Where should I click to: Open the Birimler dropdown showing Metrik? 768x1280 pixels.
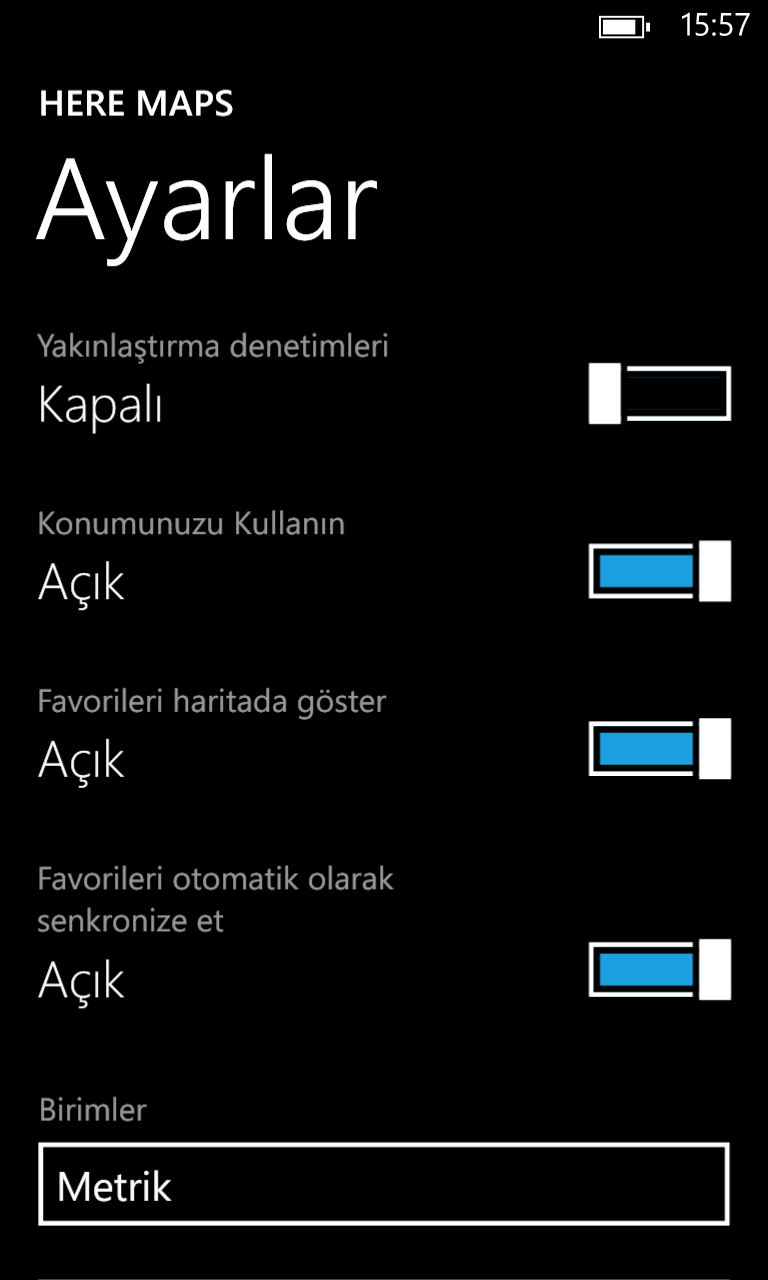click(x=384, y=1185)
